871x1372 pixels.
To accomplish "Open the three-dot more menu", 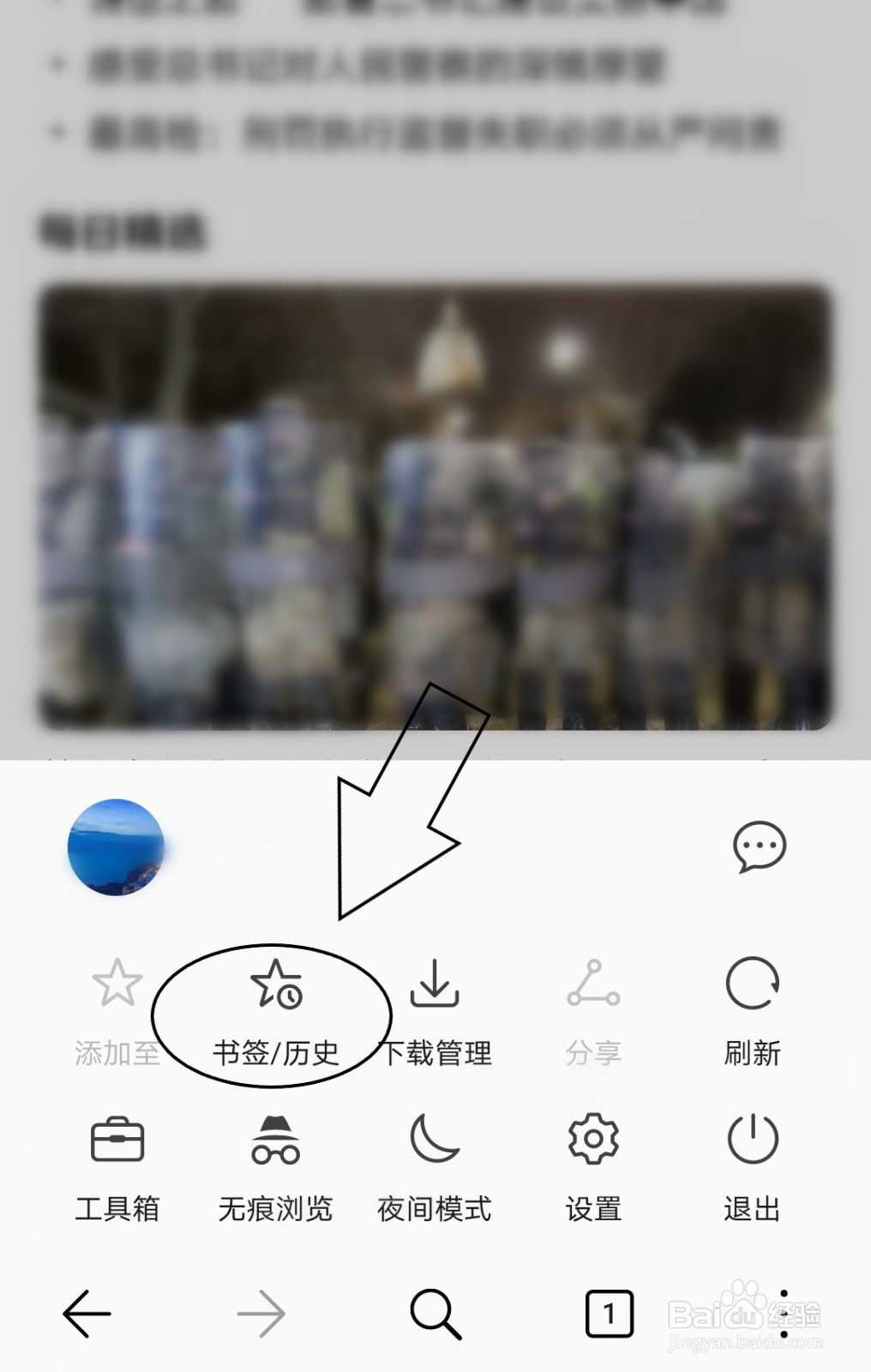I will (x=785, y=1312).
